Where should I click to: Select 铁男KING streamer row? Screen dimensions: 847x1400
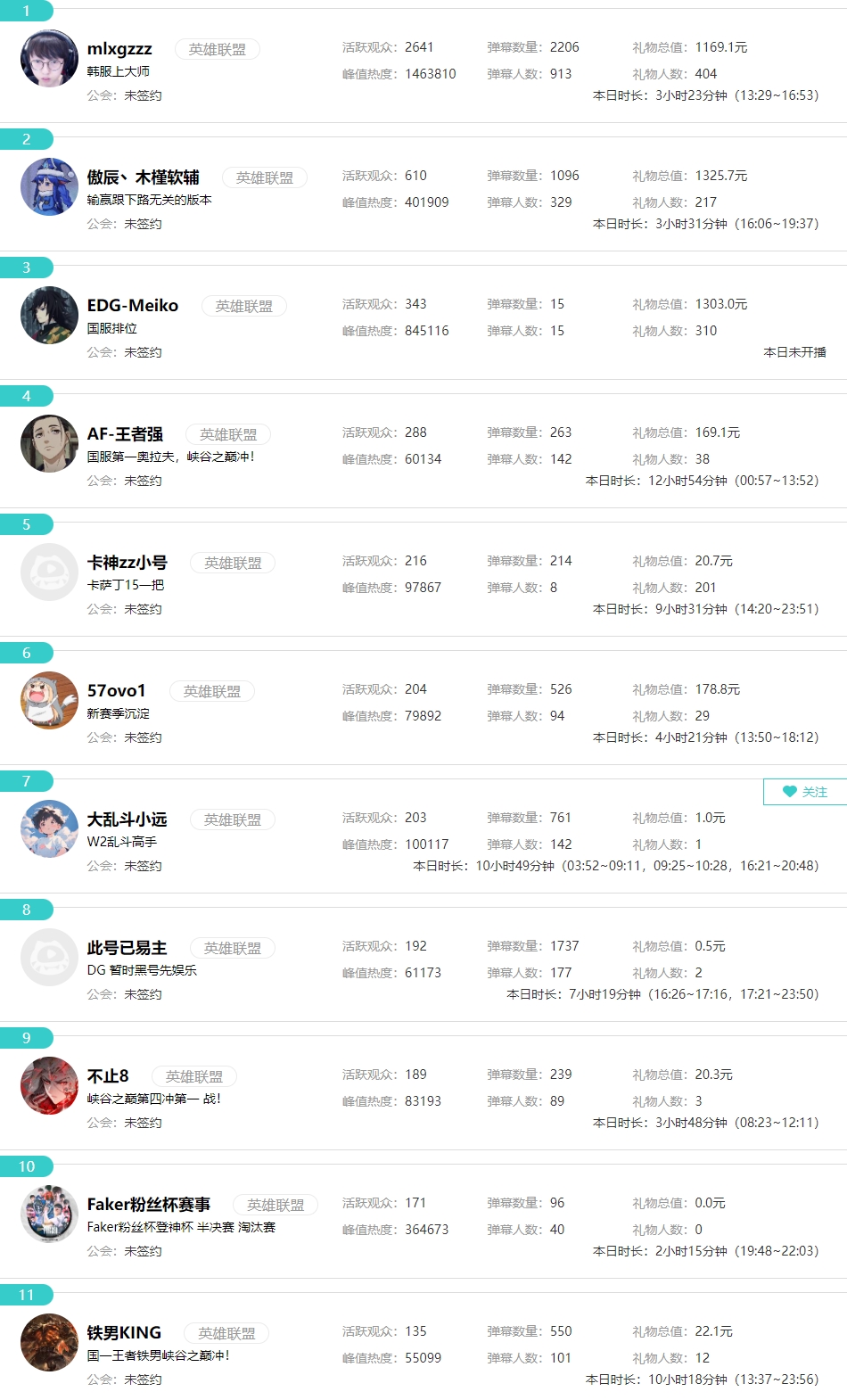tap(124, 1333)
